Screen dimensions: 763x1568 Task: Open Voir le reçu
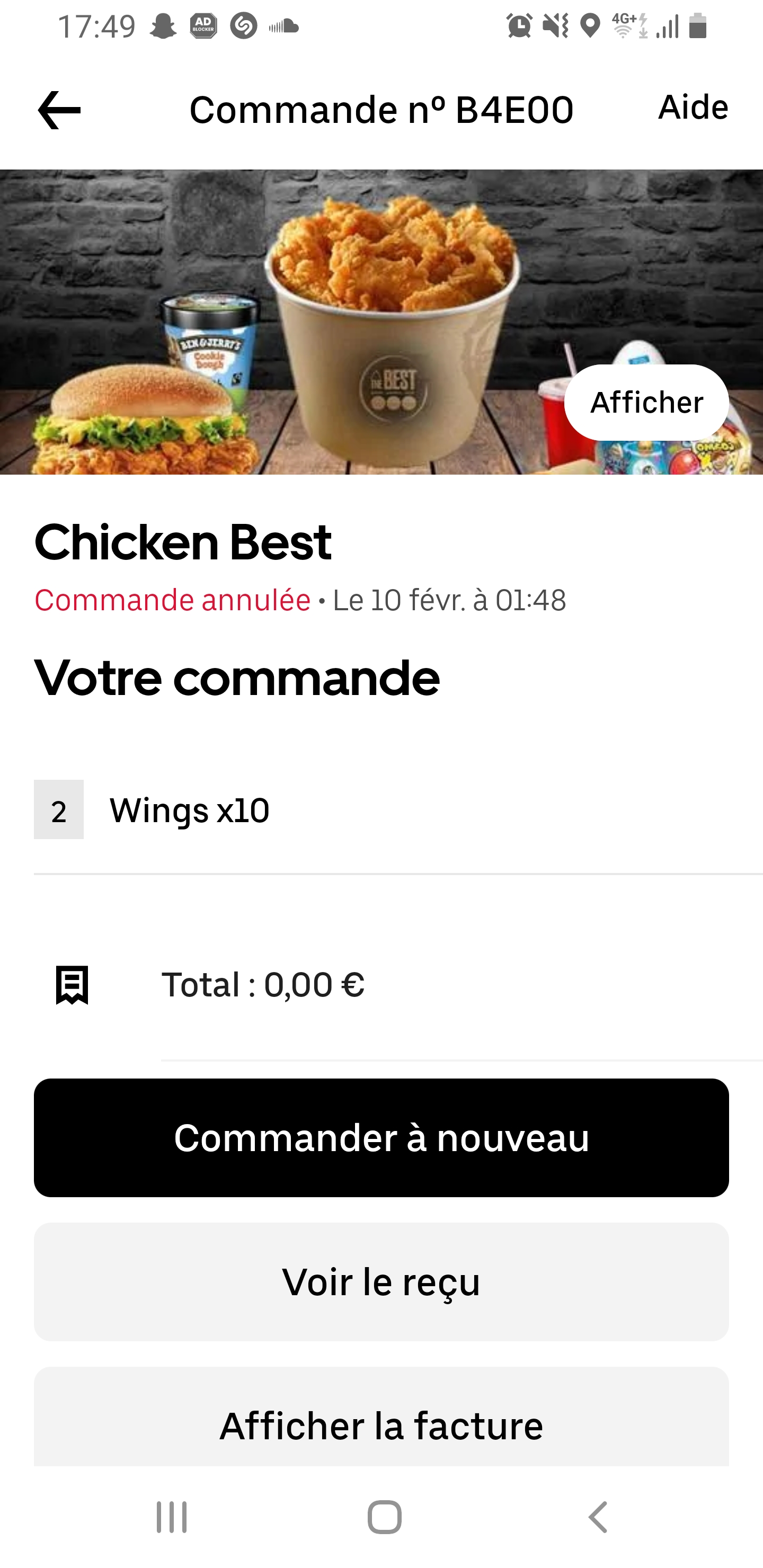381,1281
